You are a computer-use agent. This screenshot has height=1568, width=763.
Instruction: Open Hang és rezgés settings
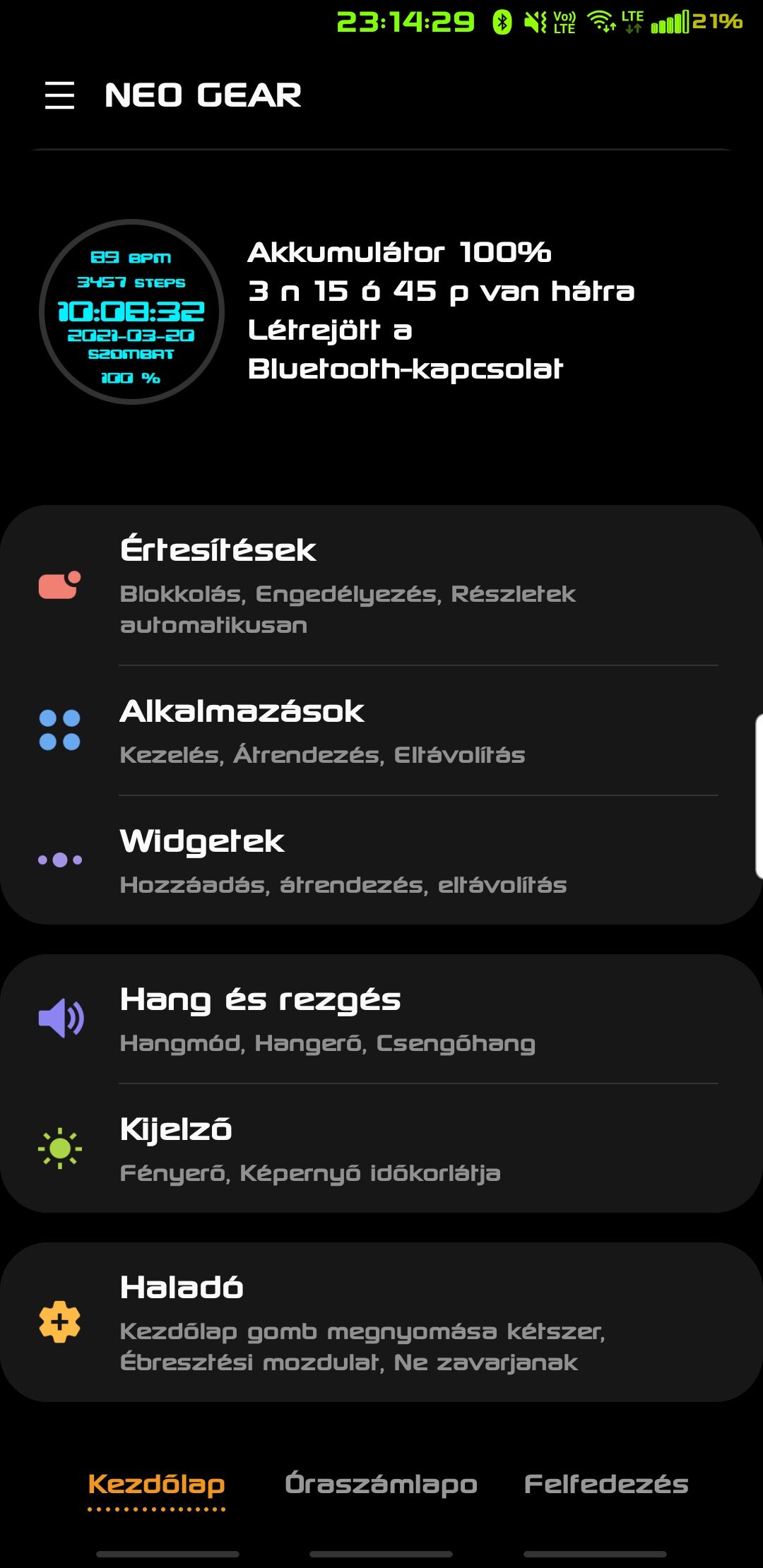click(381, 1018)
